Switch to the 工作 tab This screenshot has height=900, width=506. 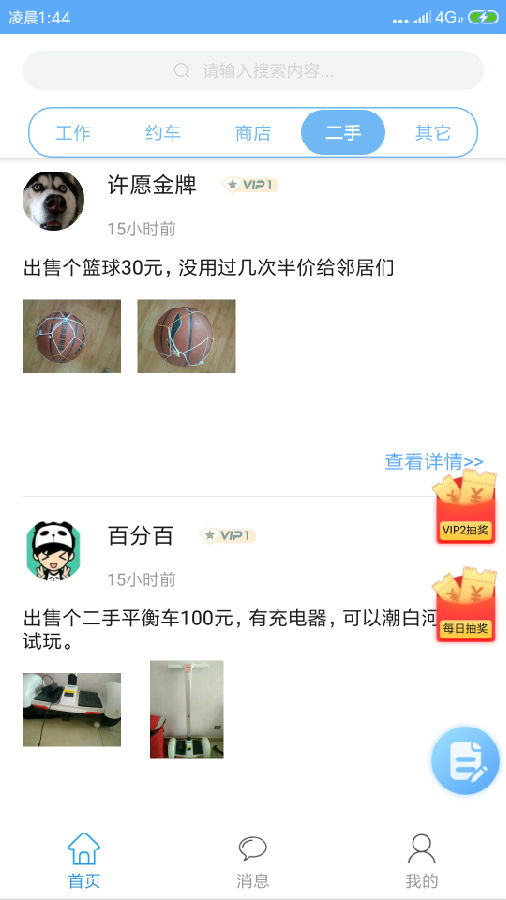pyautogui.click(x=73, y=133)
